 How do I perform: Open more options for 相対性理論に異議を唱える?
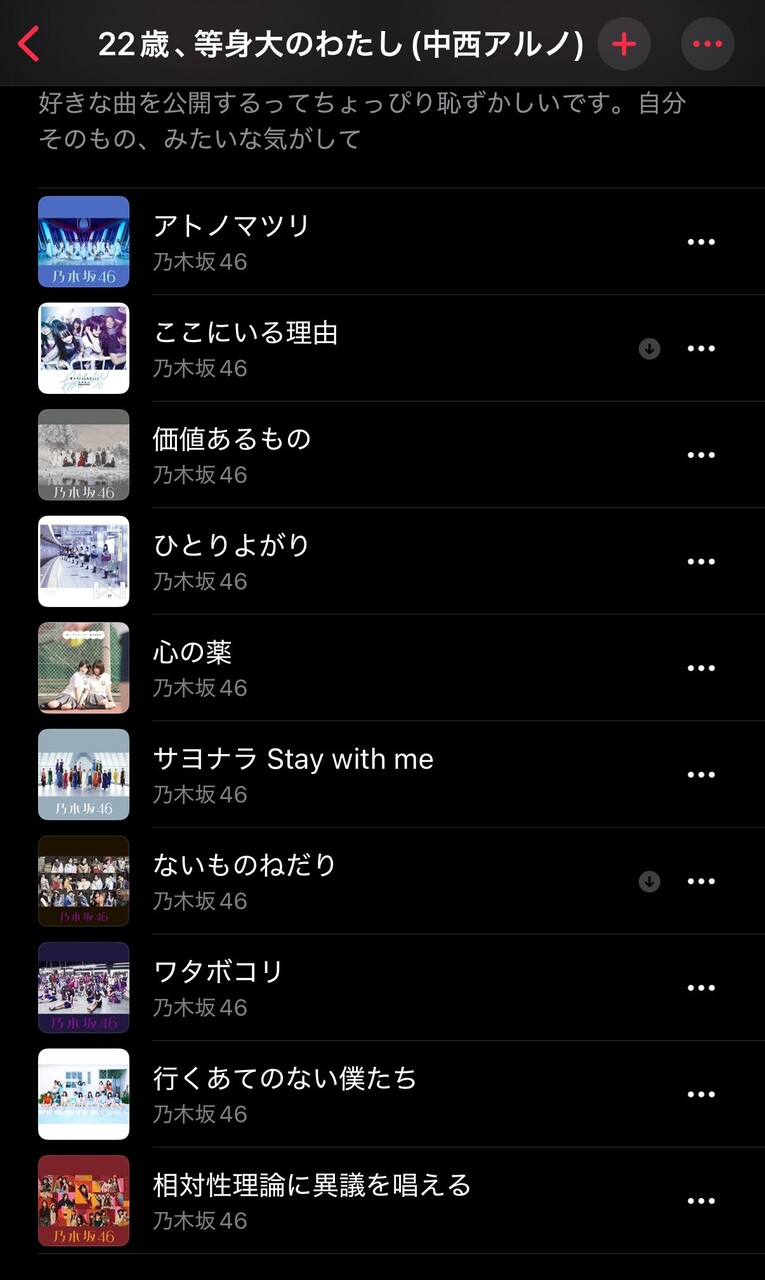(x=701, y=1201)
